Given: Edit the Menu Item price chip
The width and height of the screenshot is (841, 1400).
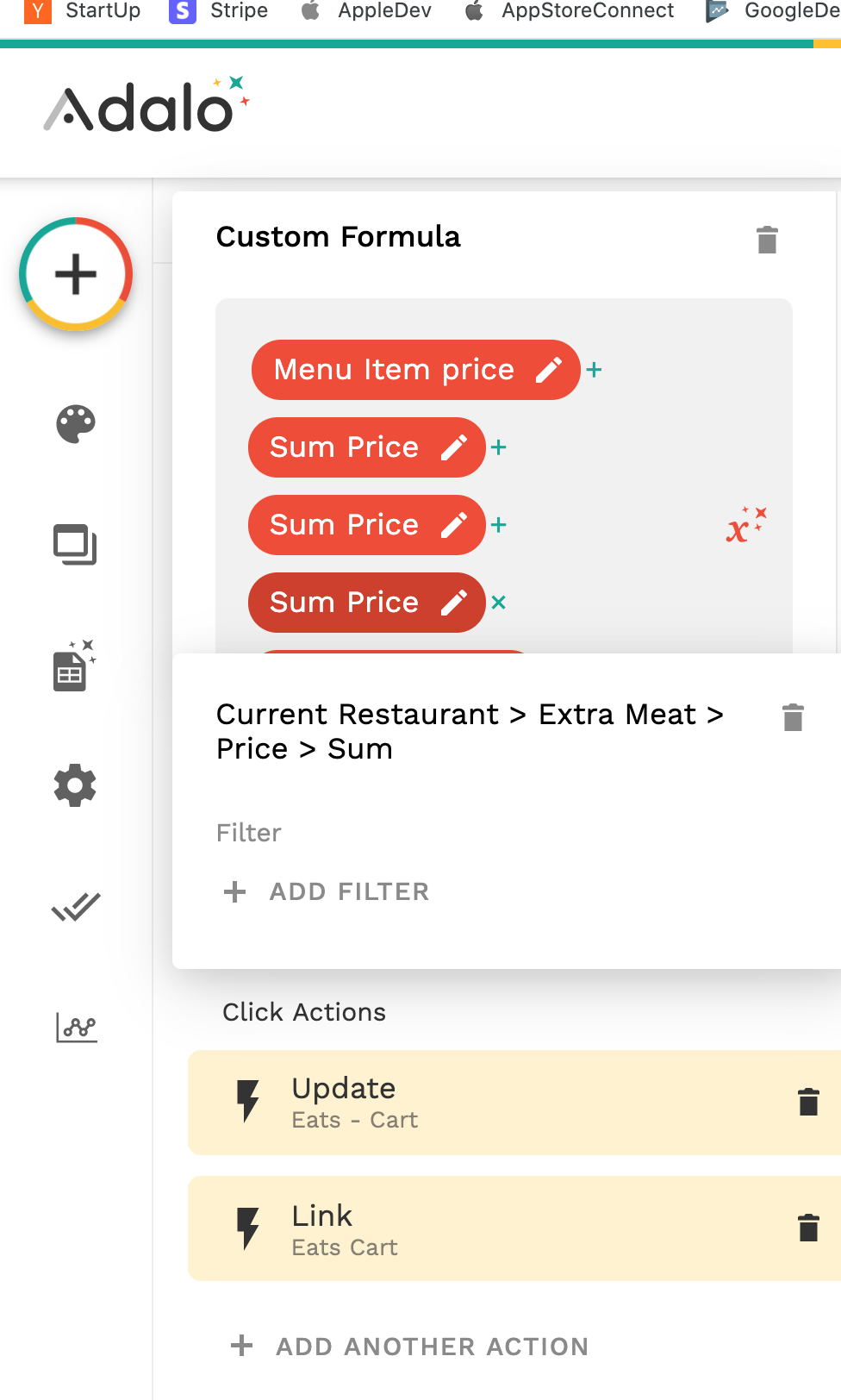Looking at the screenshot, I should tap(549, 370).
